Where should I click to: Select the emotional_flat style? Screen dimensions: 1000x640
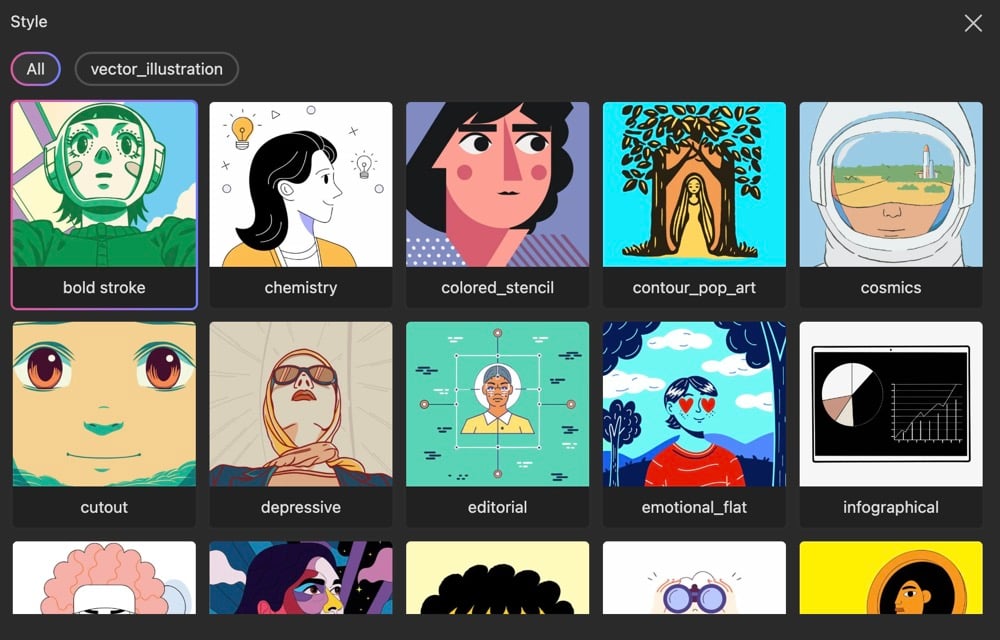point(694,424)
